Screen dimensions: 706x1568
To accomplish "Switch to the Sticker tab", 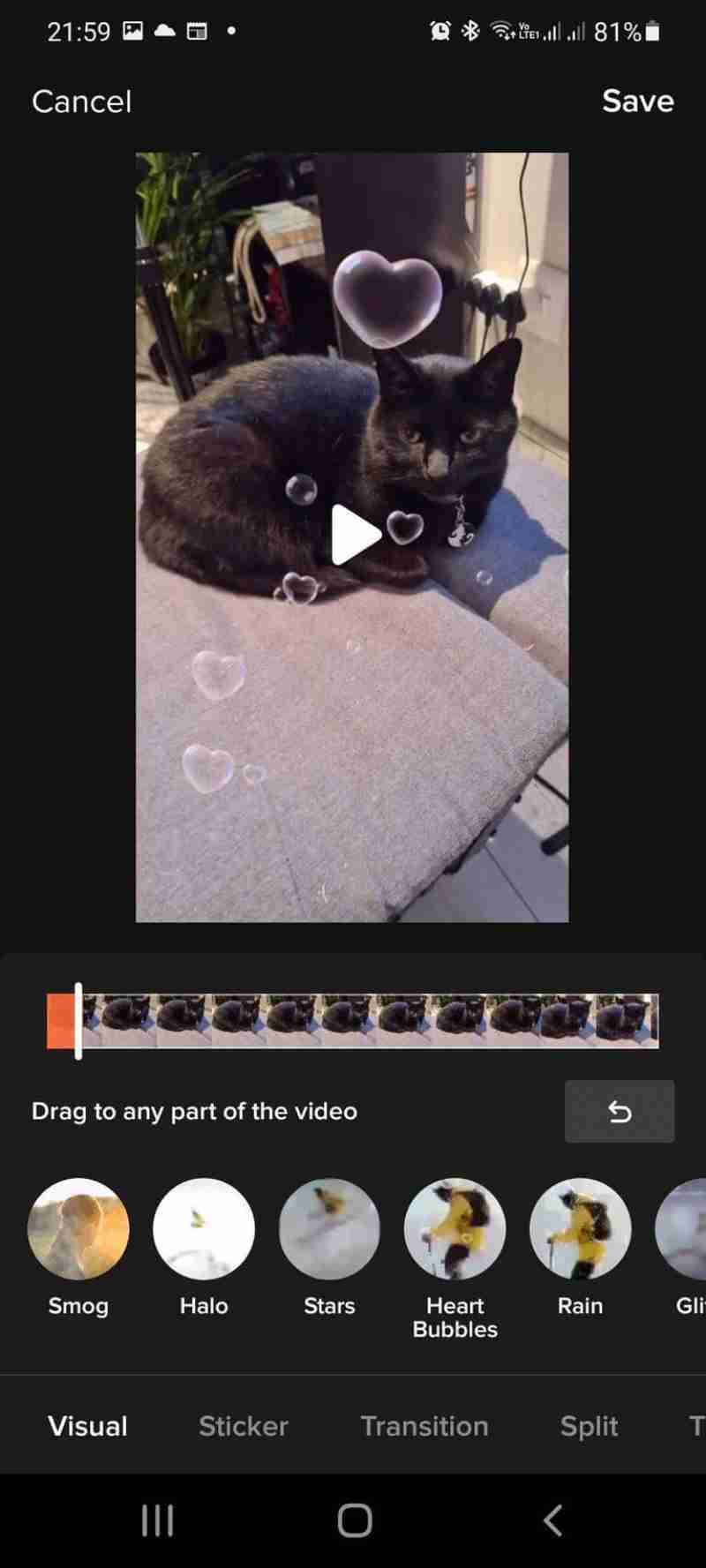I will 243,1426.
